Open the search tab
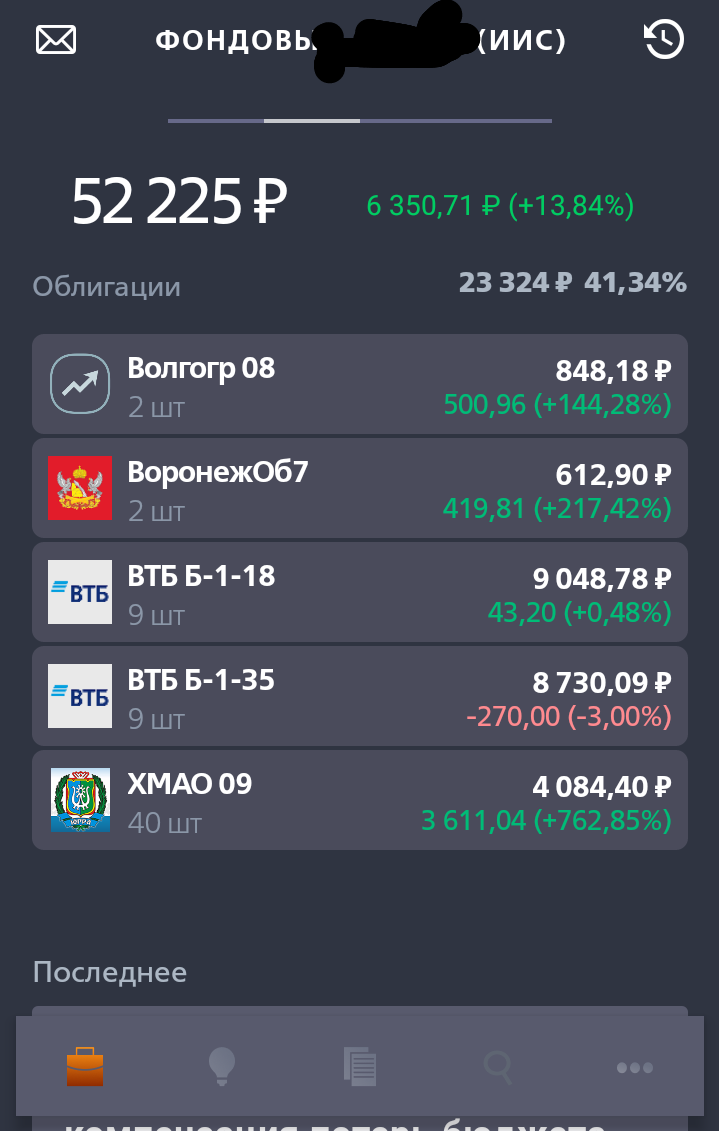 [497, 1066]
